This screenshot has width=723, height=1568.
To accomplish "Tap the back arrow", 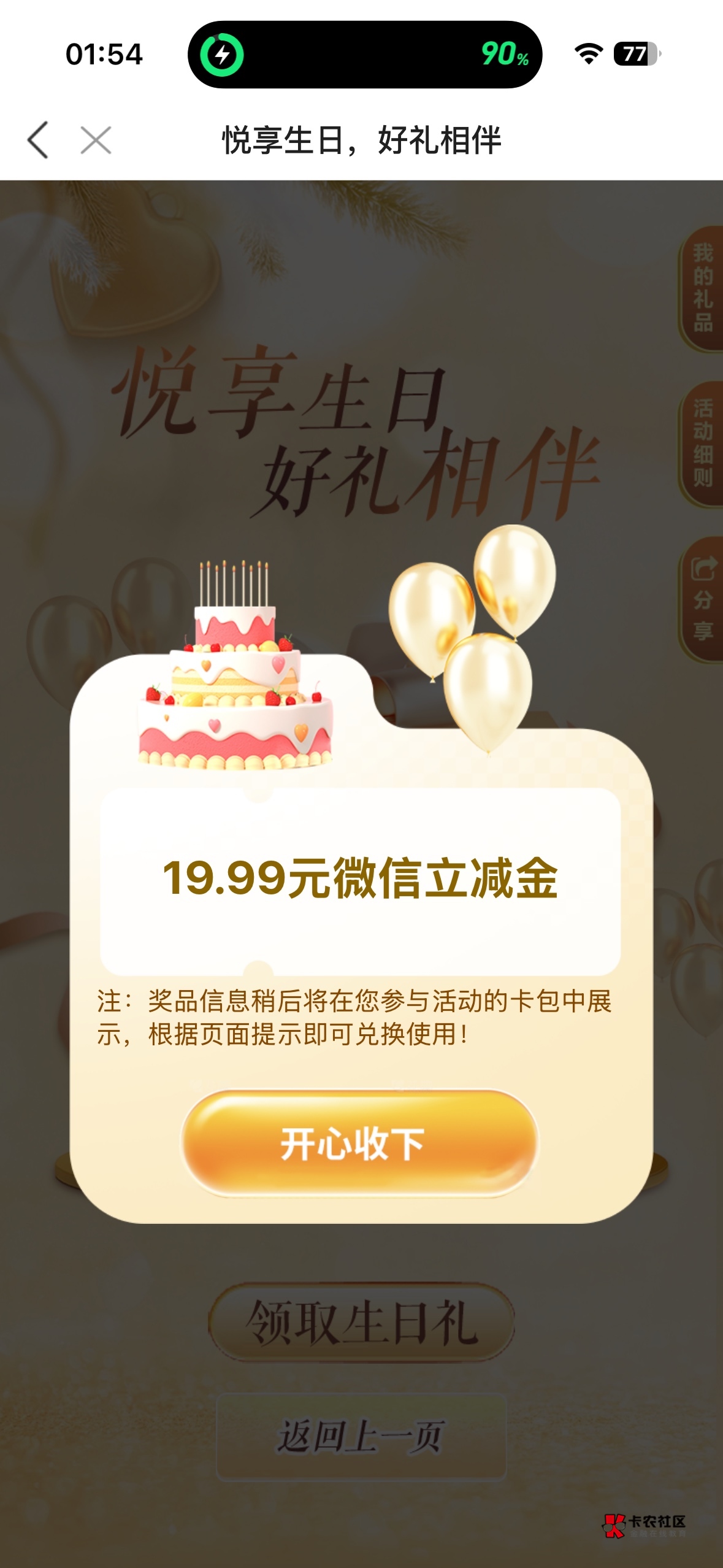I will [38, 140].
